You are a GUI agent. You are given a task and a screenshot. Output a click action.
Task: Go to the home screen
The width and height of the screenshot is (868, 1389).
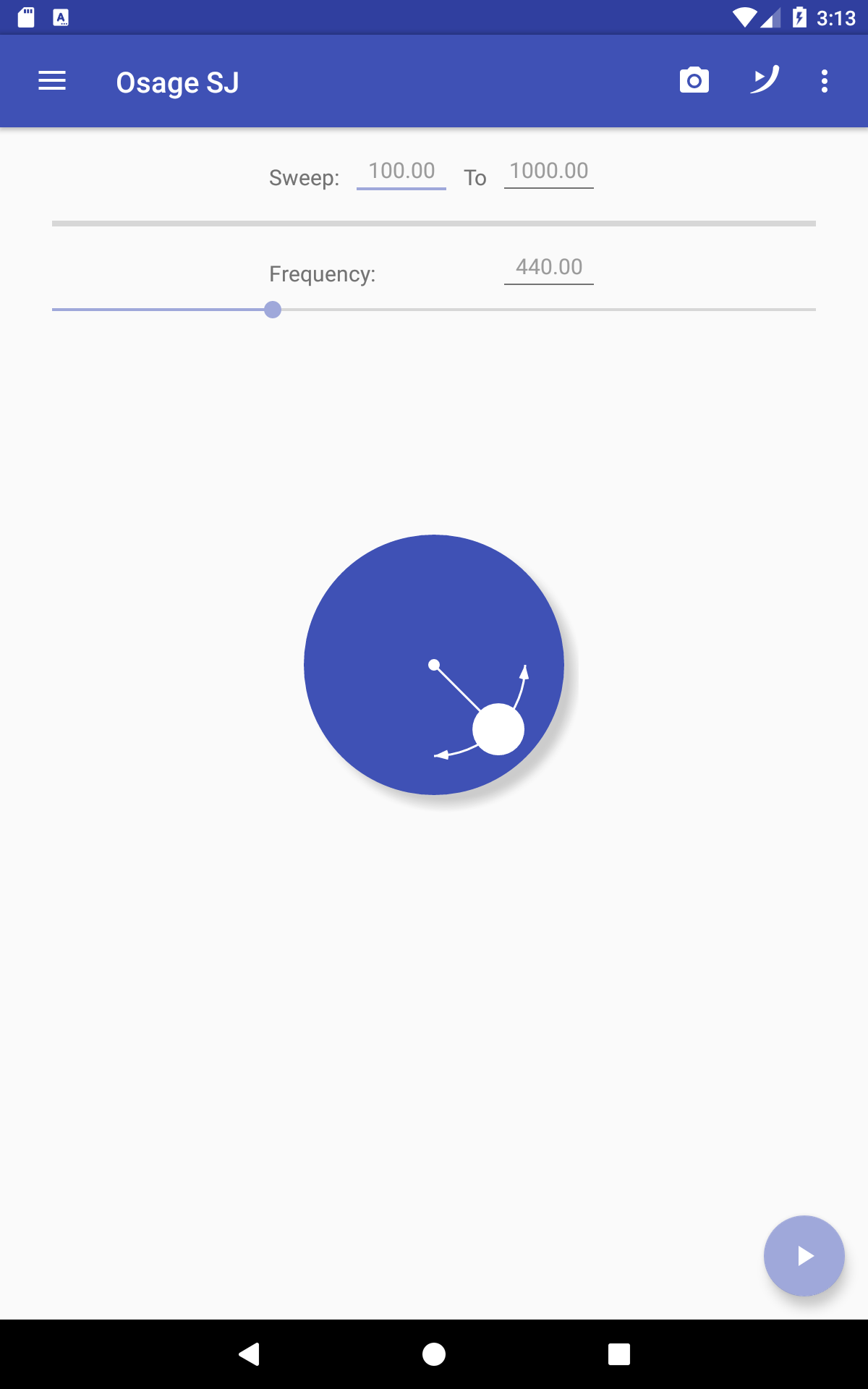point(434,1354)
